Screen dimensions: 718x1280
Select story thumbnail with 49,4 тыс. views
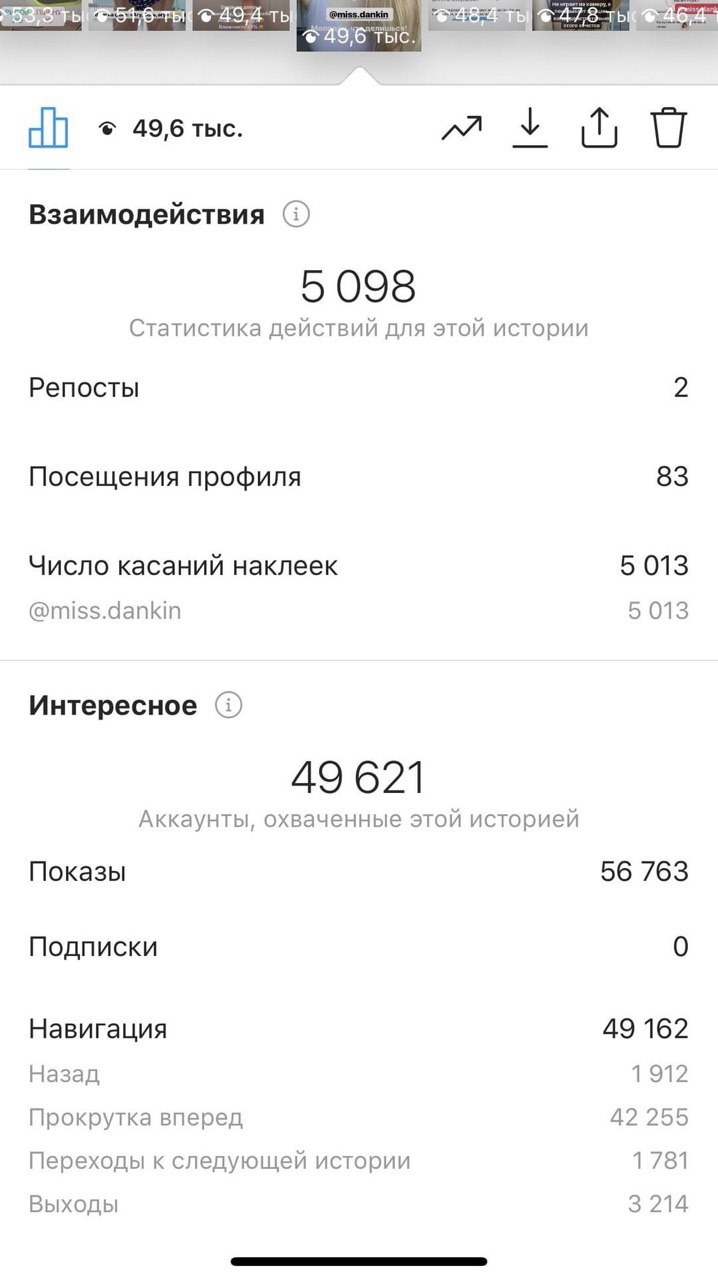click(x=240, y=15)
